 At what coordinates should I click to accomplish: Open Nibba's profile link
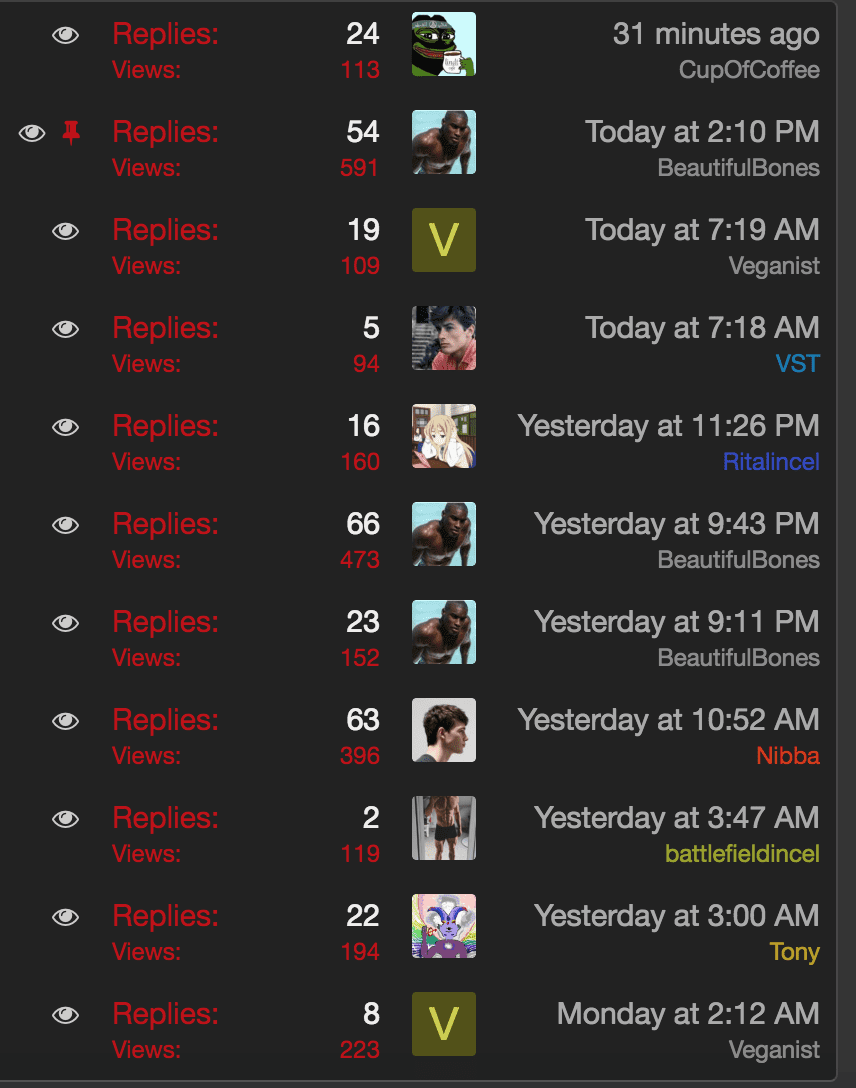(x=787, y=756)
